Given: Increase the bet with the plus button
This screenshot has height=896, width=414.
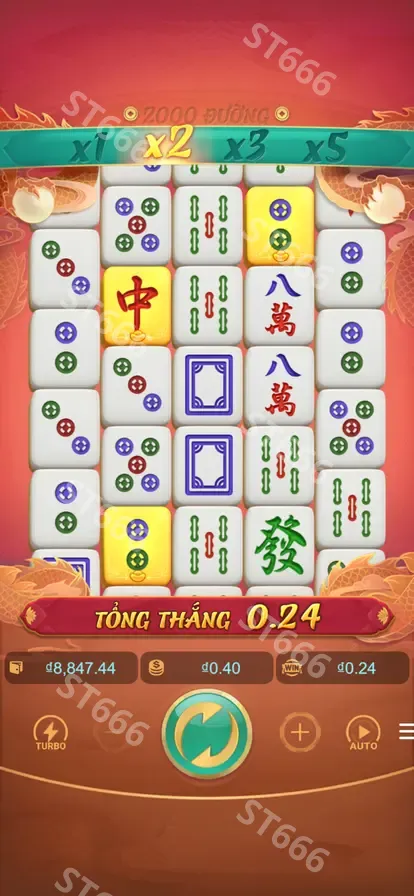Looking at the screenshot, I should click(x=300, y=732).
